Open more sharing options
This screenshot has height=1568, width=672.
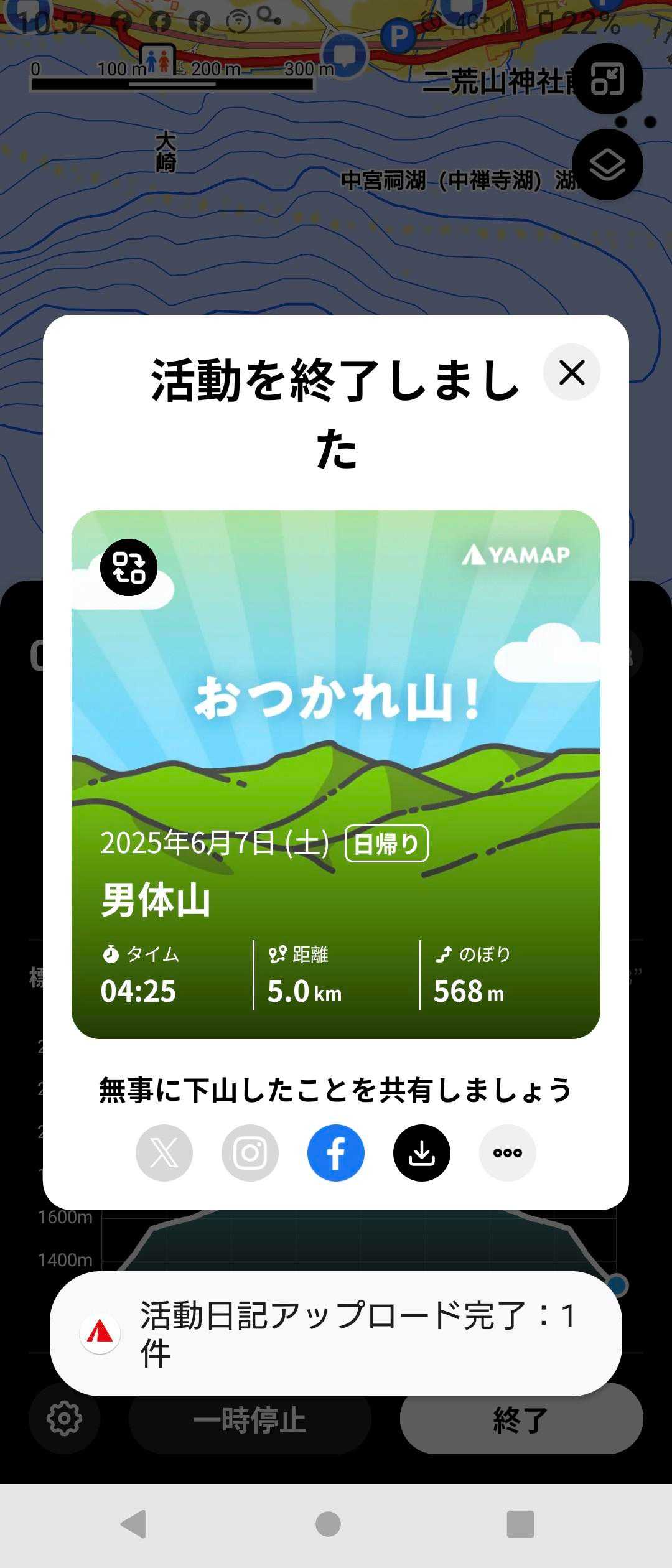click(508, 1153)
